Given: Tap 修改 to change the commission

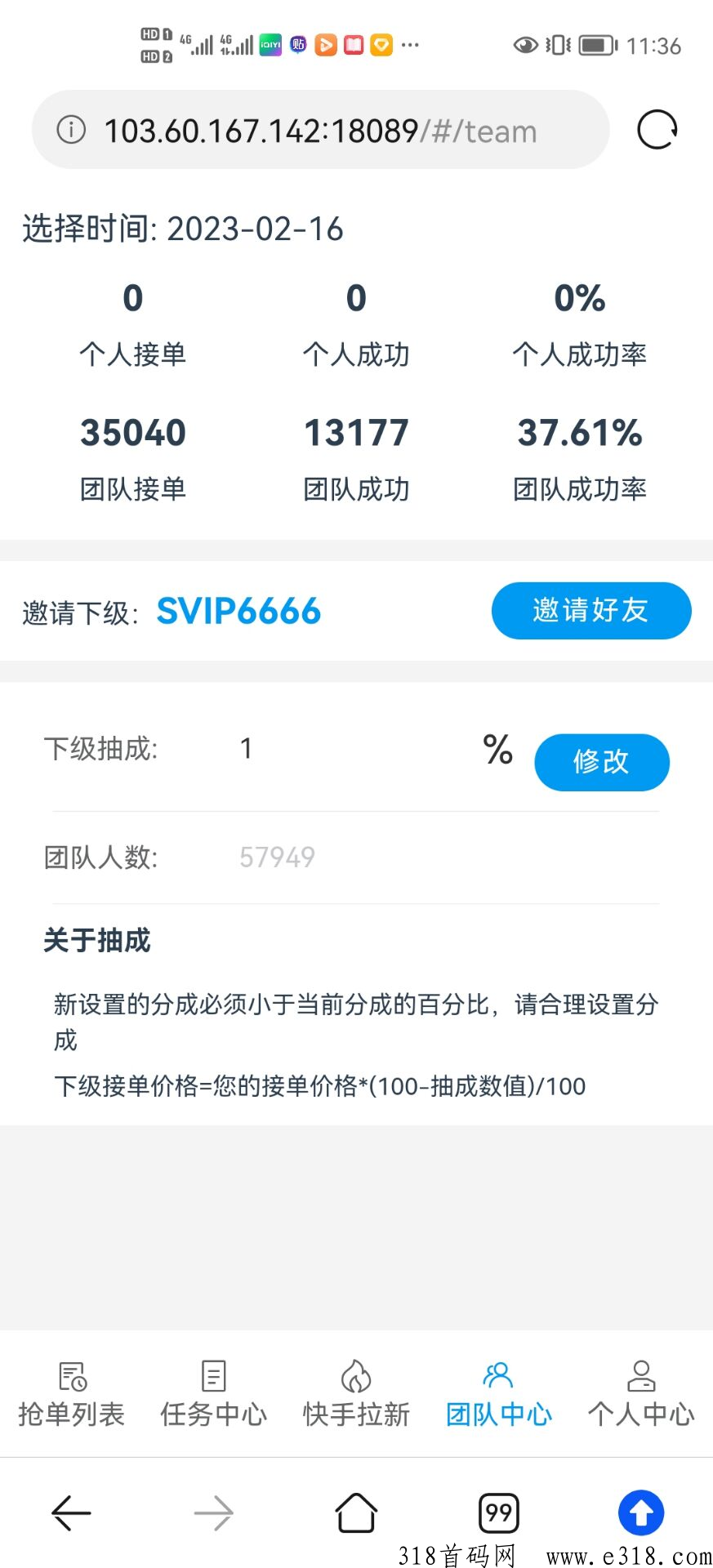Looking at the screenshot, I should point(602,762).
